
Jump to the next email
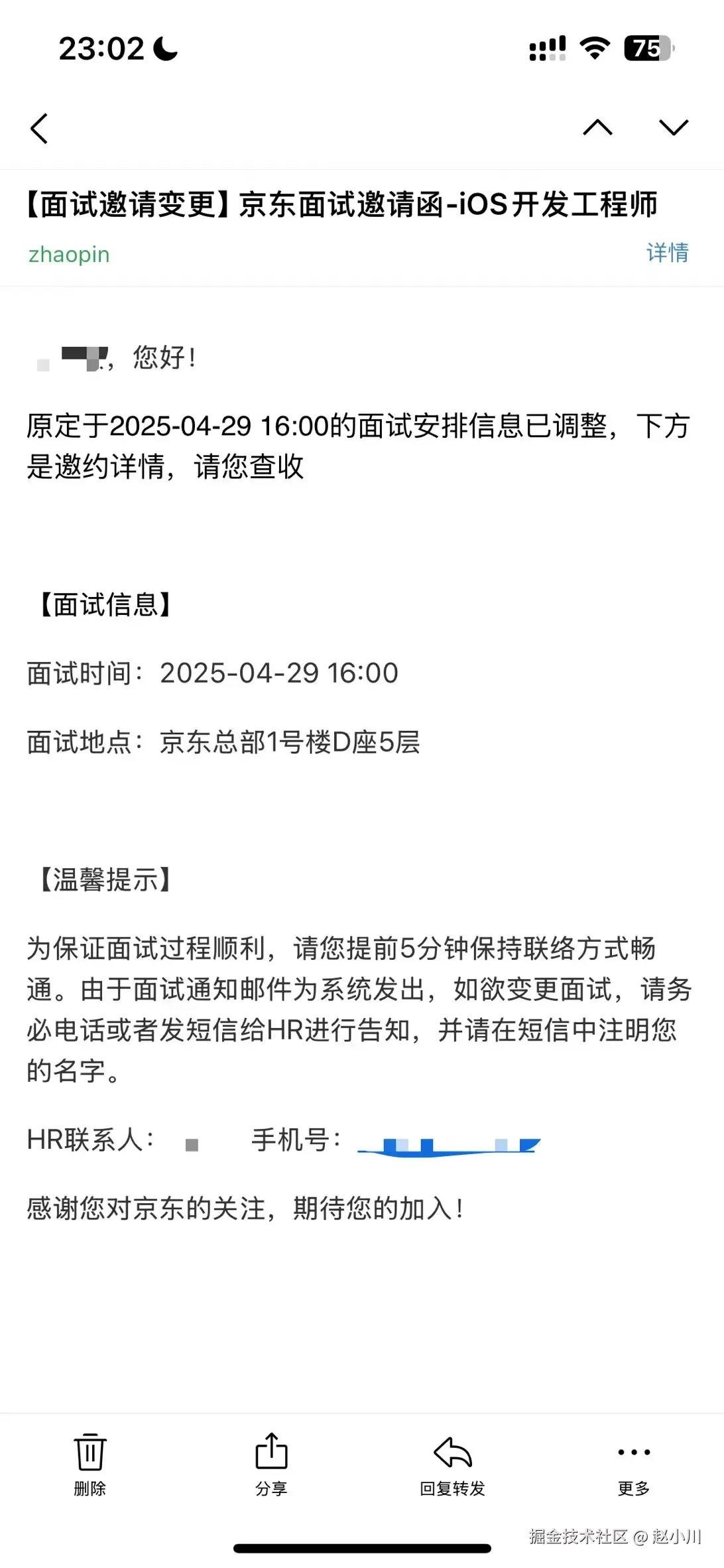tap(674, 127)
